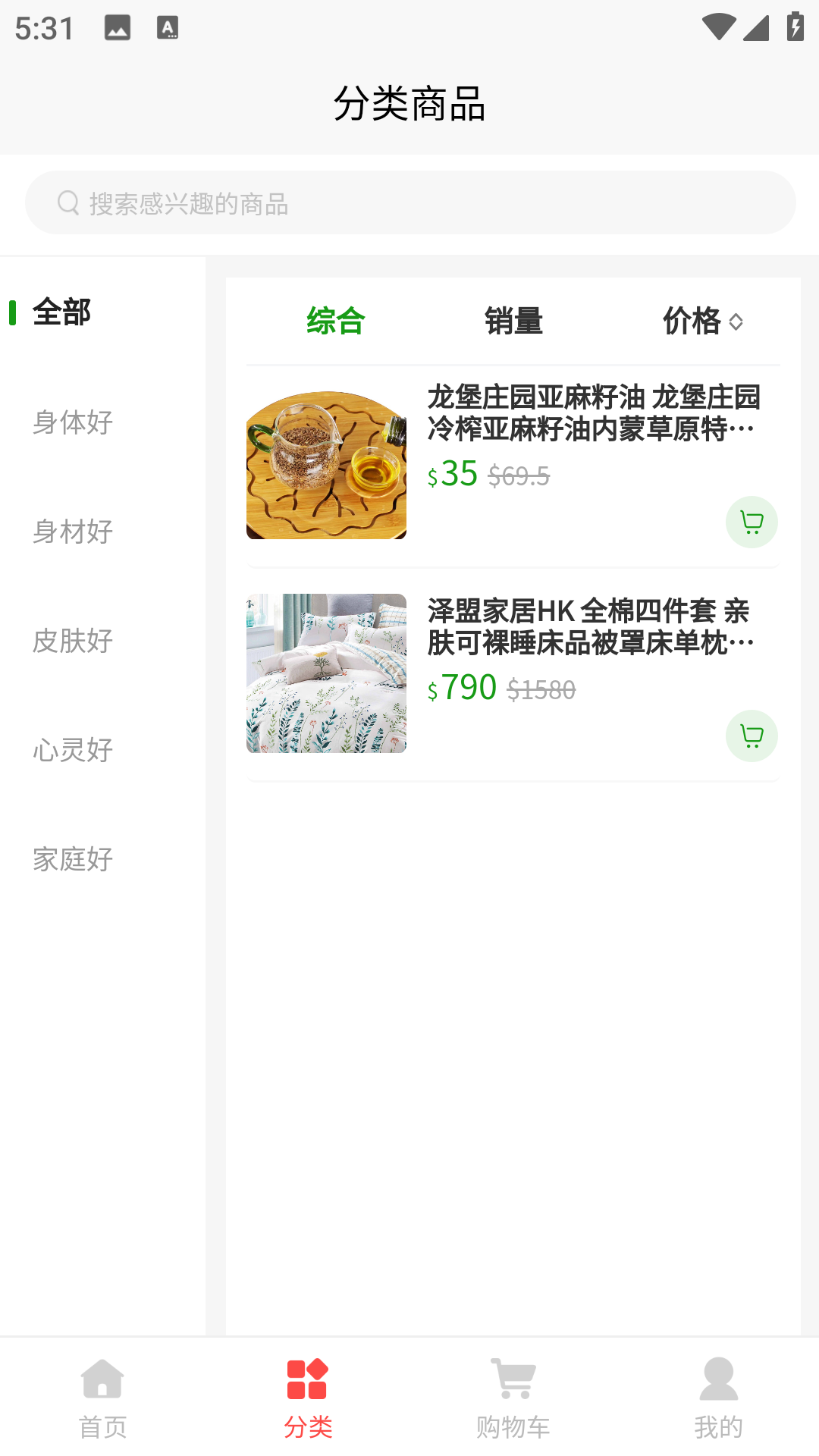The image size is (819, 1456).
Task: Open the 龙堡庄园亚麻籽油 product
Action: click(x=591, y=413)
